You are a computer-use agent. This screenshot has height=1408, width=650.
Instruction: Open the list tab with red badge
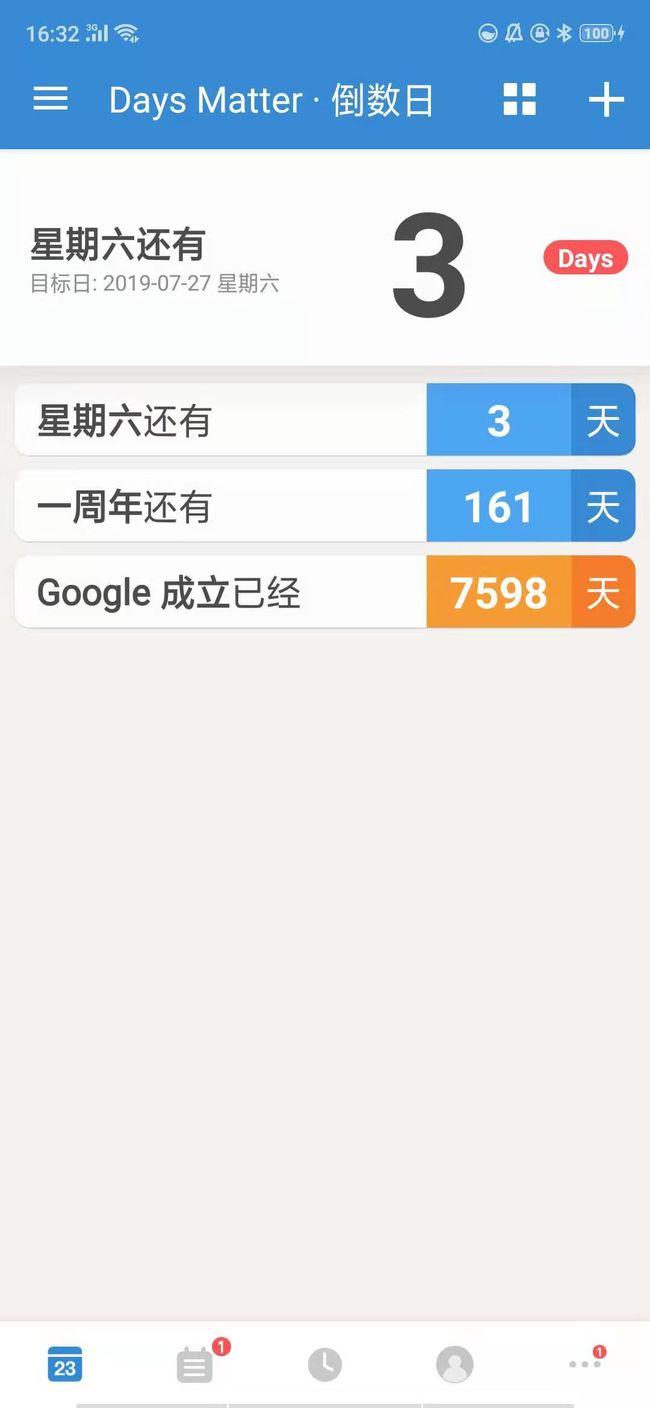click(196, 1363)
